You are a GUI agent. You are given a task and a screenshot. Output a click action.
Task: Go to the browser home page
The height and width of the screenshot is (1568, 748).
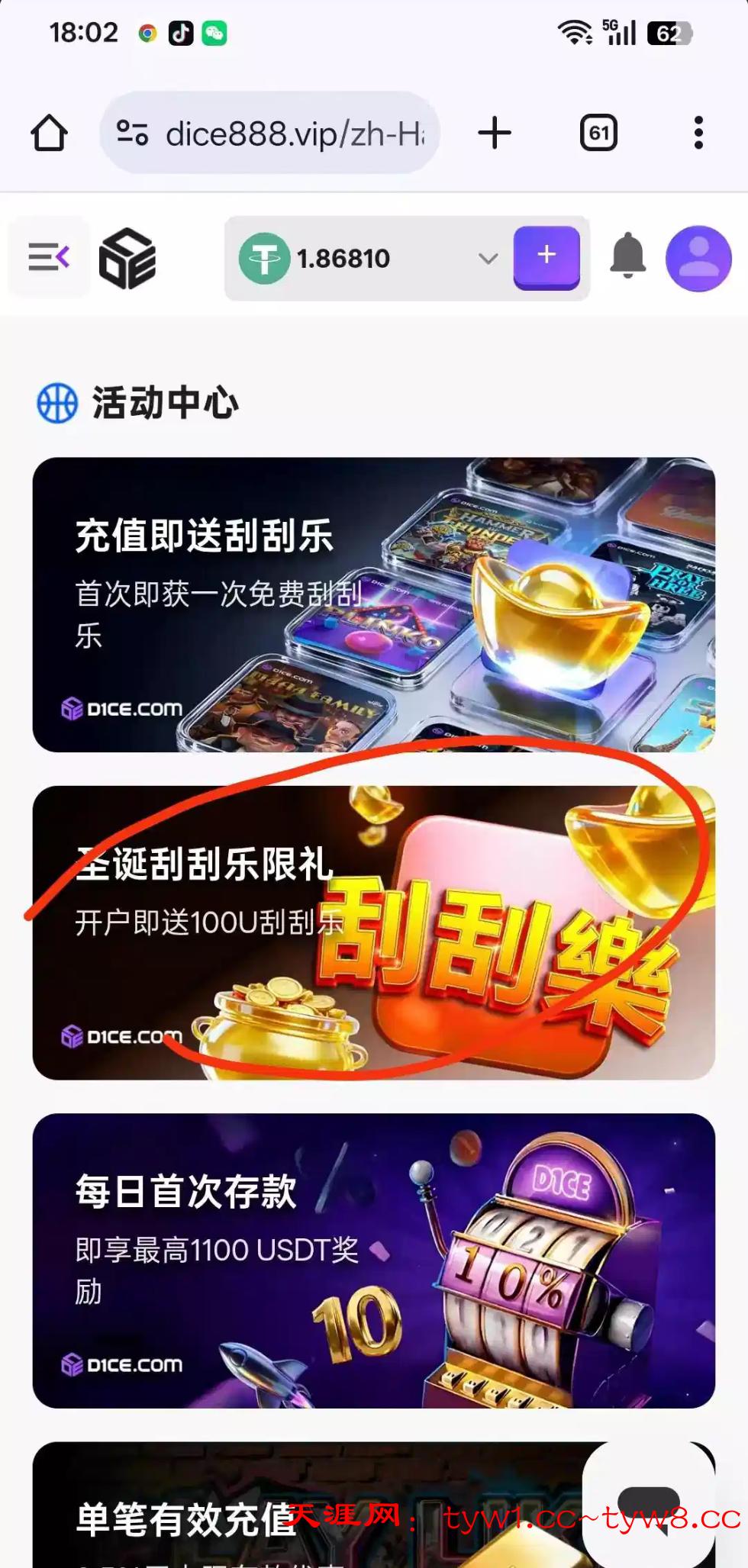tap(50, 134)
